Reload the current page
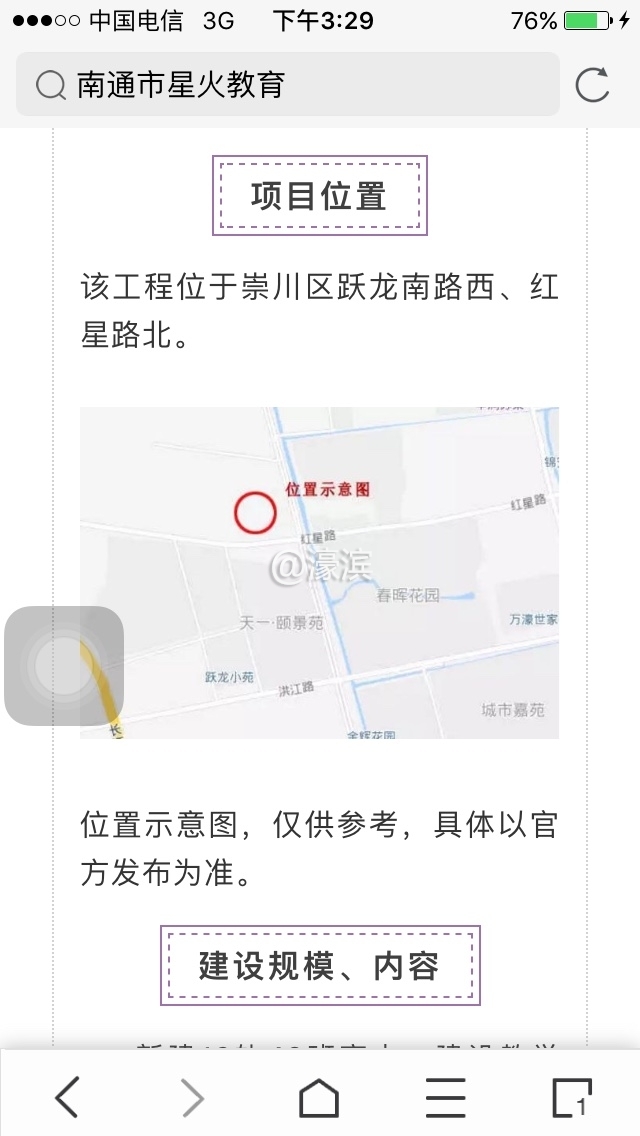Screen dimensions: 640x1136 click(593, 85)
